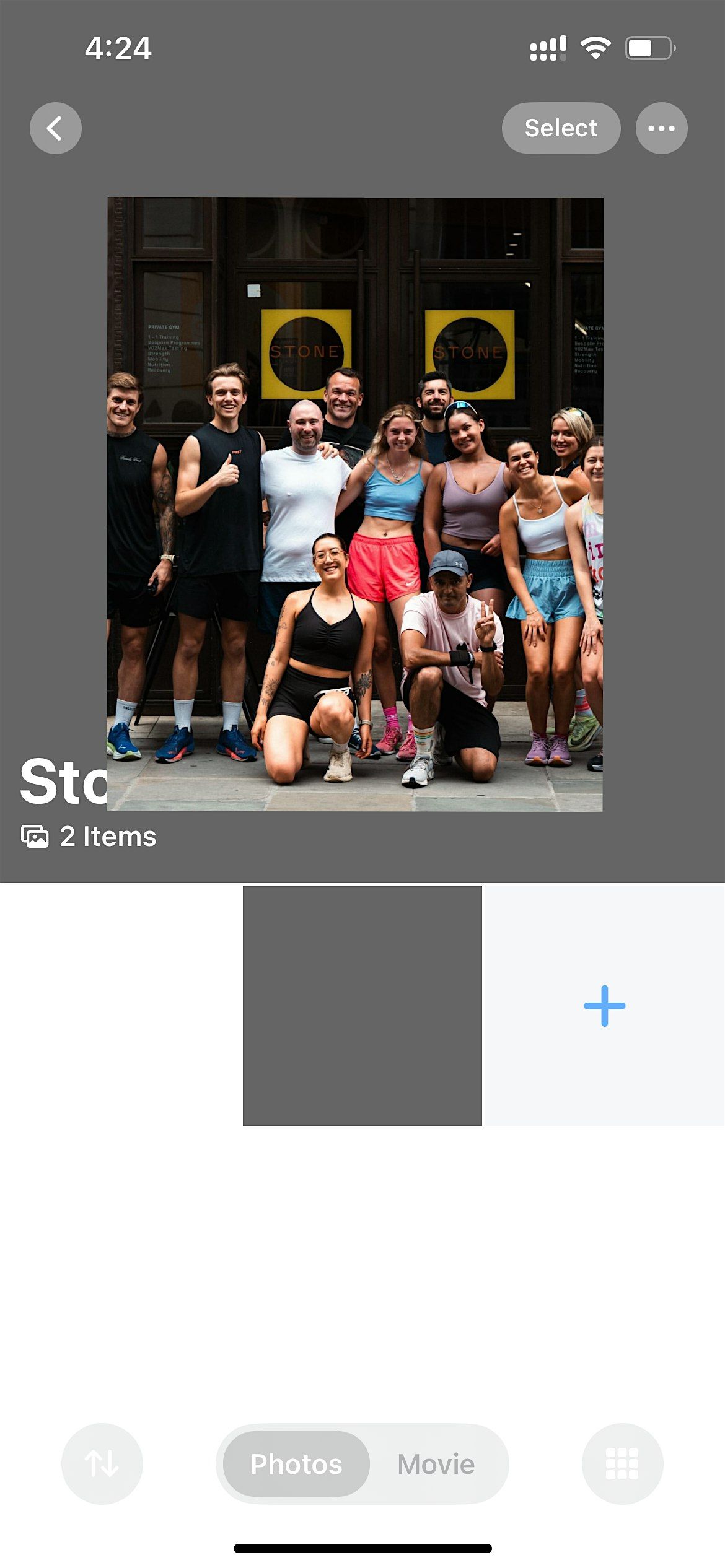The height and width of the screenshot is (1568, 725).
Task: Open the three-dot more options menu
Action: point(661,128)
